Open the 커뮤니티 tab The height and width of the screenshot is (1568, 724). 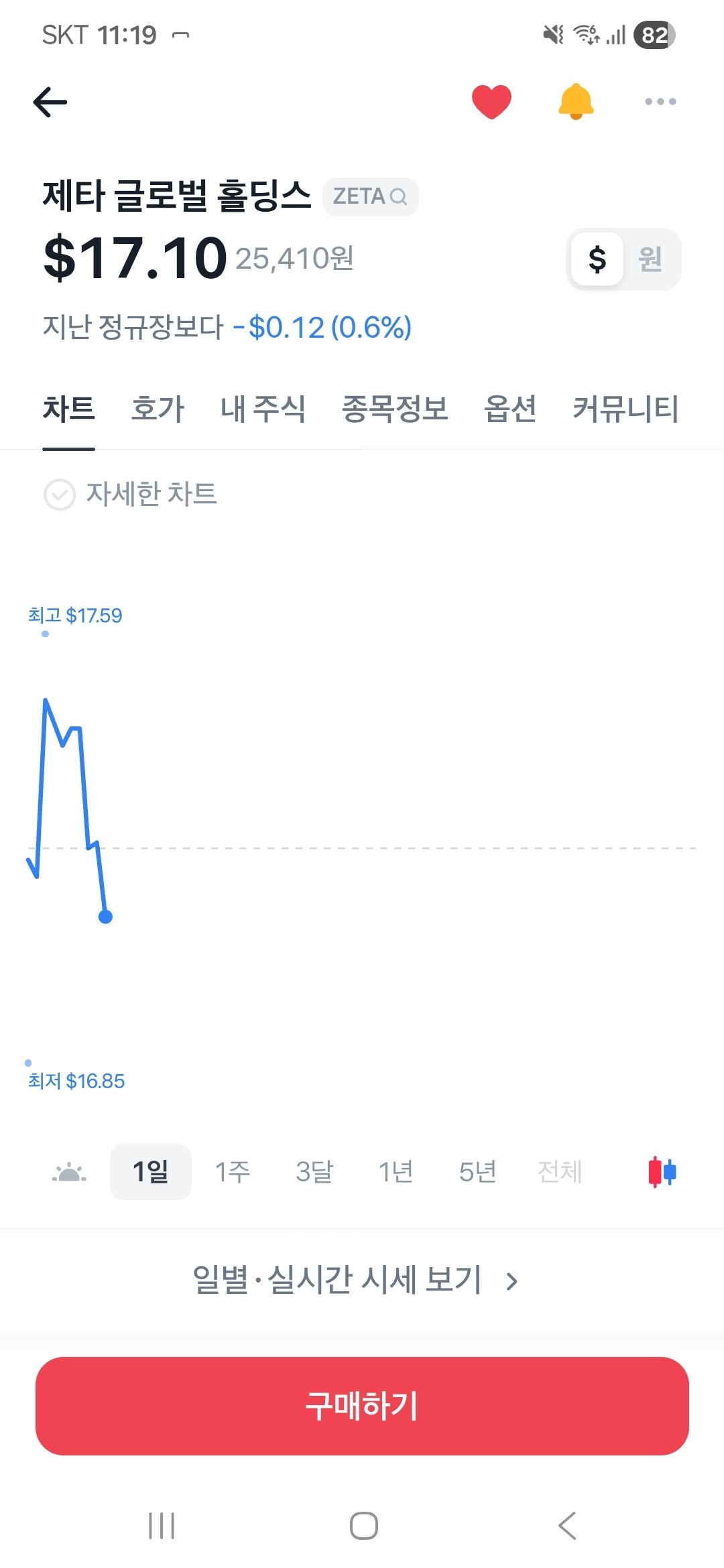[x=625, y=408]
